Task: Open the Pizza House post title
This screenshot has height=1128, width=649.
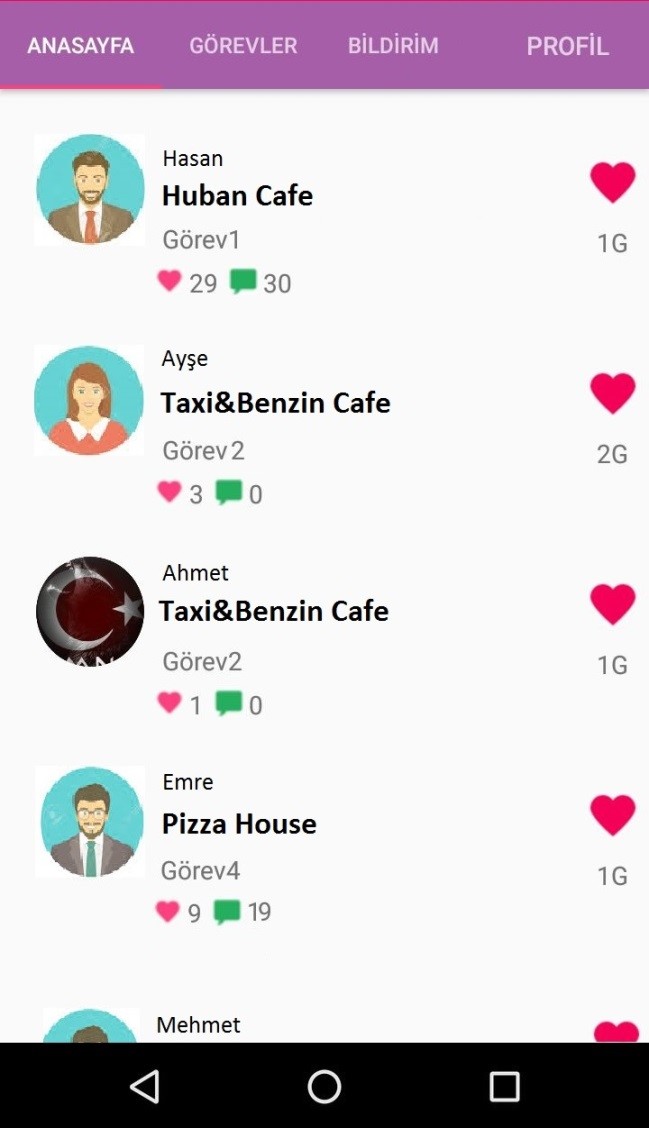Action: [239, 824]
